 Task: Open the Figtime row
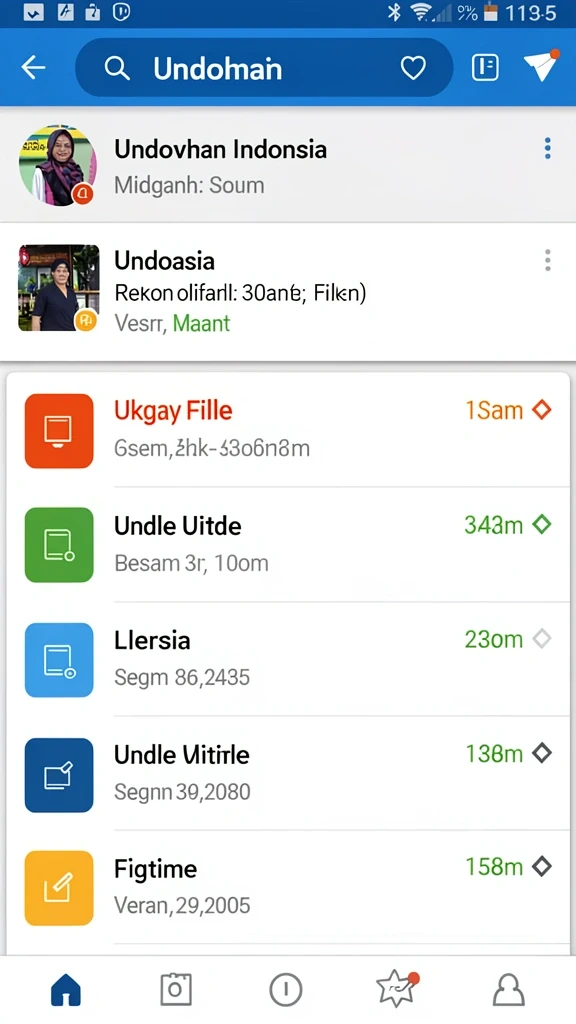(x=288, y=887)
